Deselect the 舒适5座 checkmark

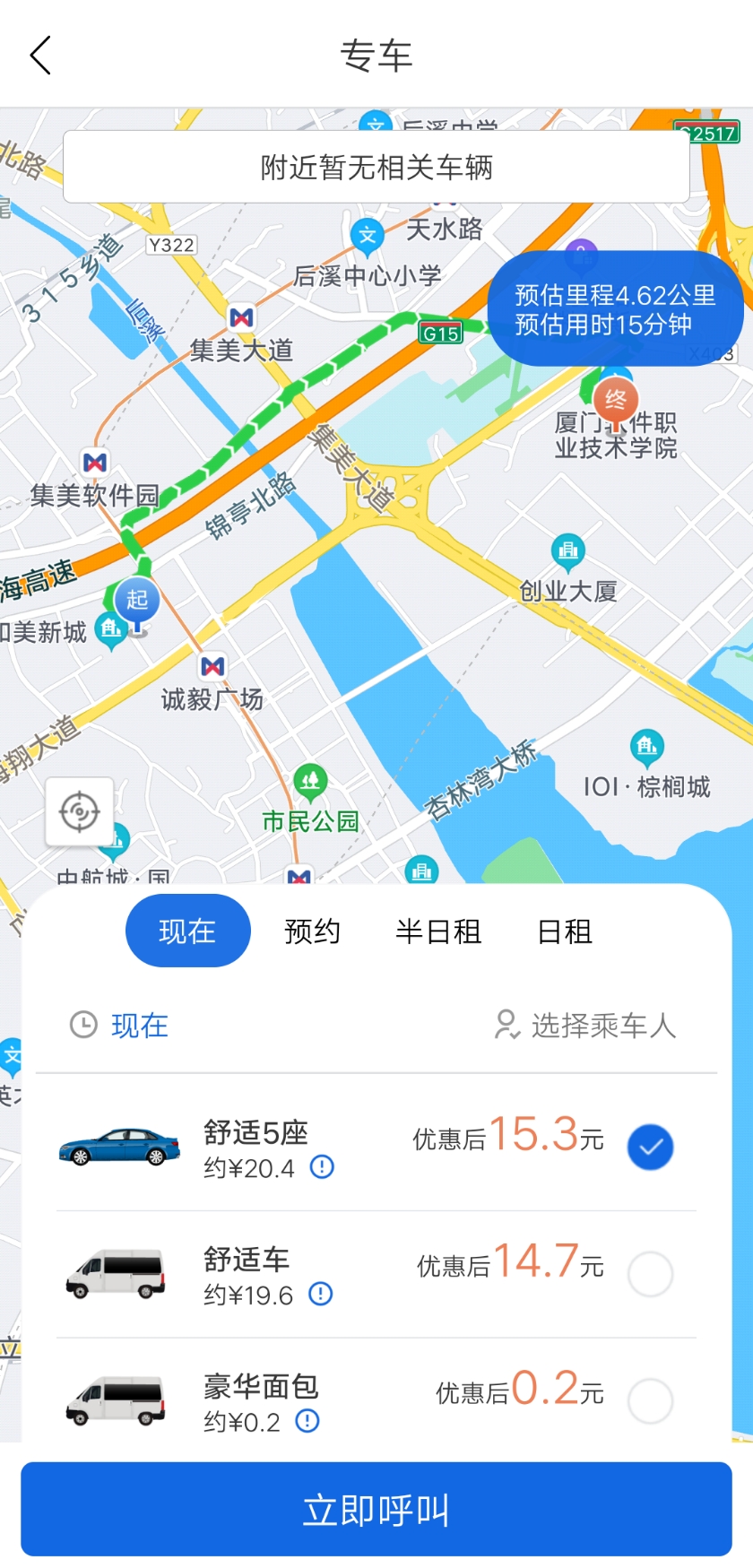tap(650, 1146)
